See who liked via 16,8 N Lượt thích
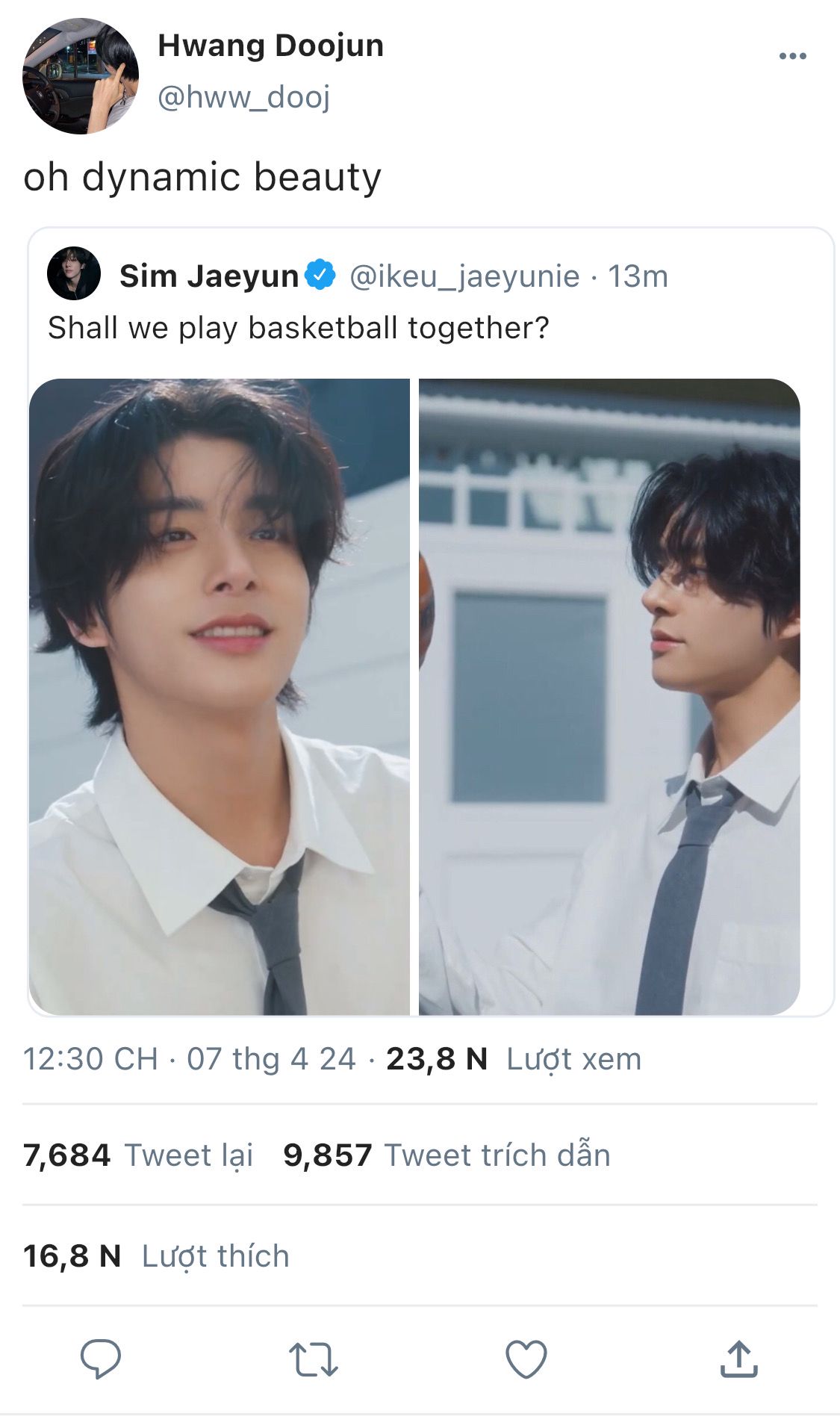Image resolution: width=840 pixels, height=1428 pixels. pyautogui.click(x=156, y=1255)
